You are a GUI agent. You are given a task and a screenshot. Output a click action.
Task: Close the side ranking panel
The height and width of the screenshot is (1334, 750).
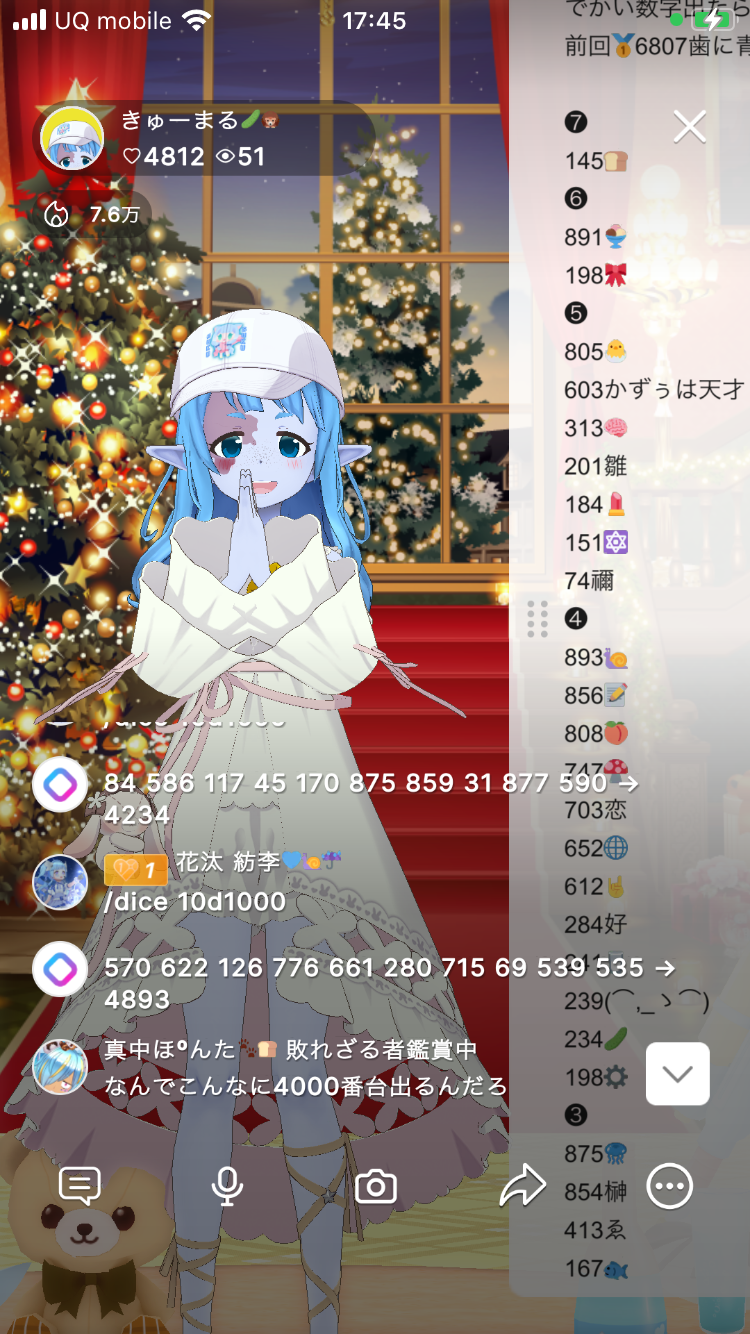[690, 127]
